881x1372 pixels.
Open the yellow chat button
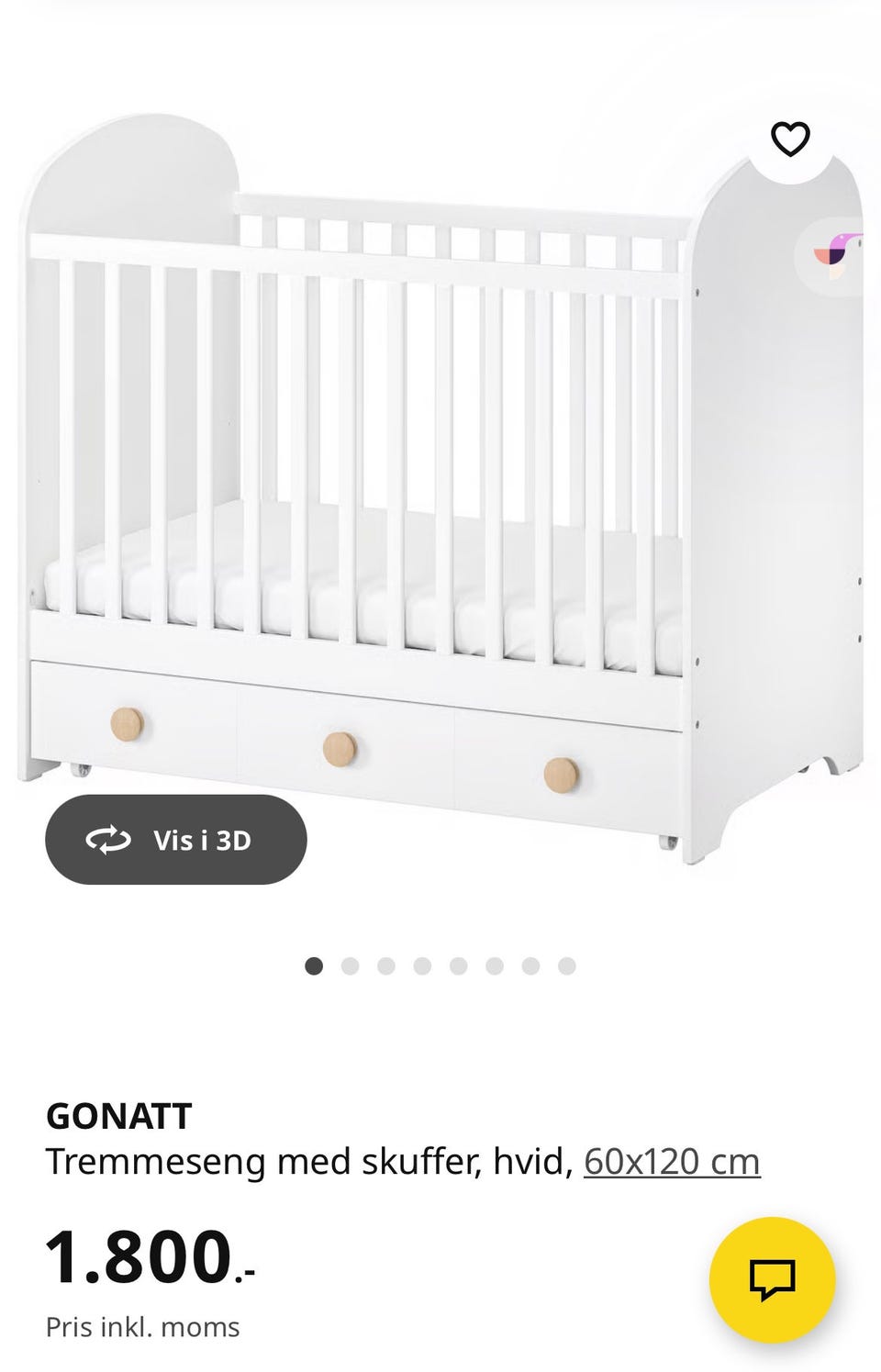[772, 1279]
